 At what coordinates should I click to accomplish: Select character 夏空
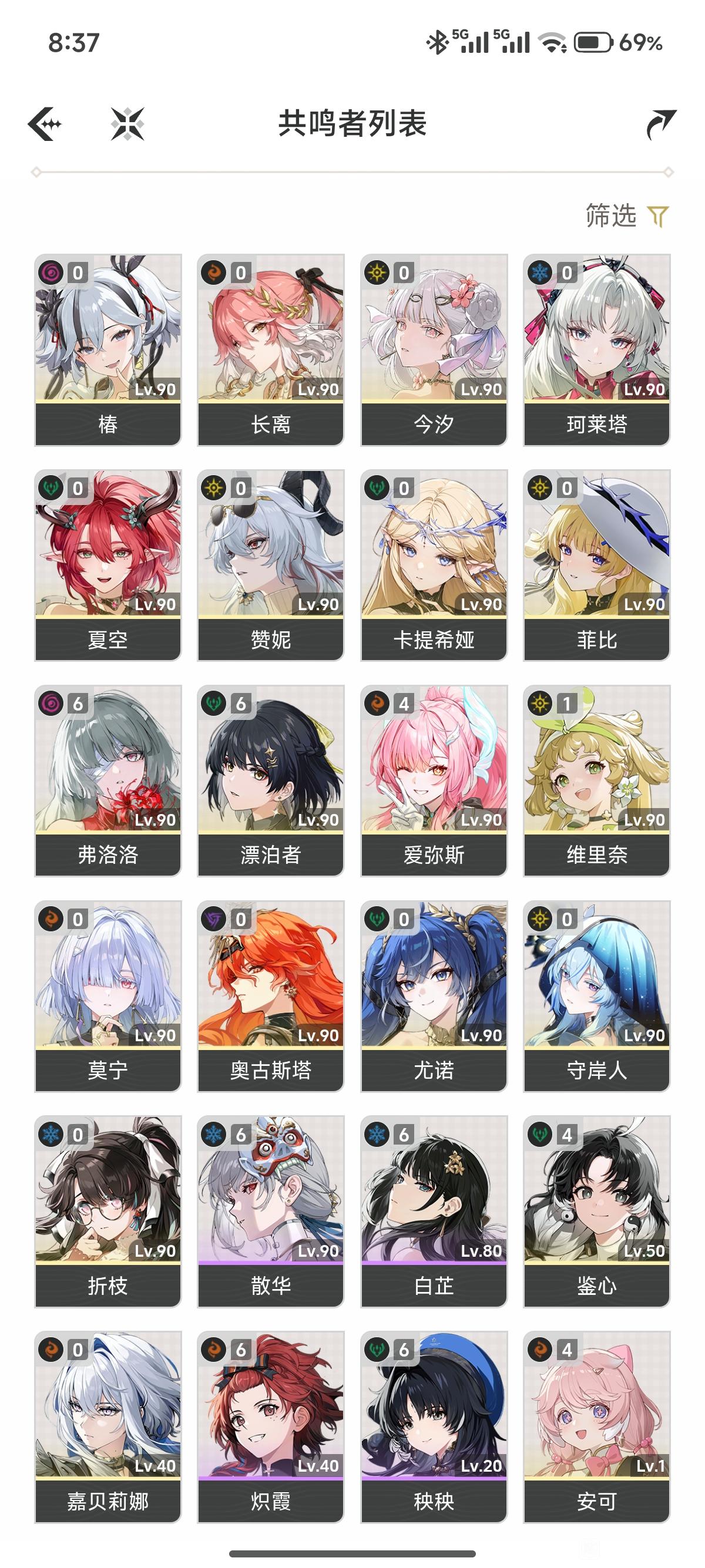click(108, 565)
